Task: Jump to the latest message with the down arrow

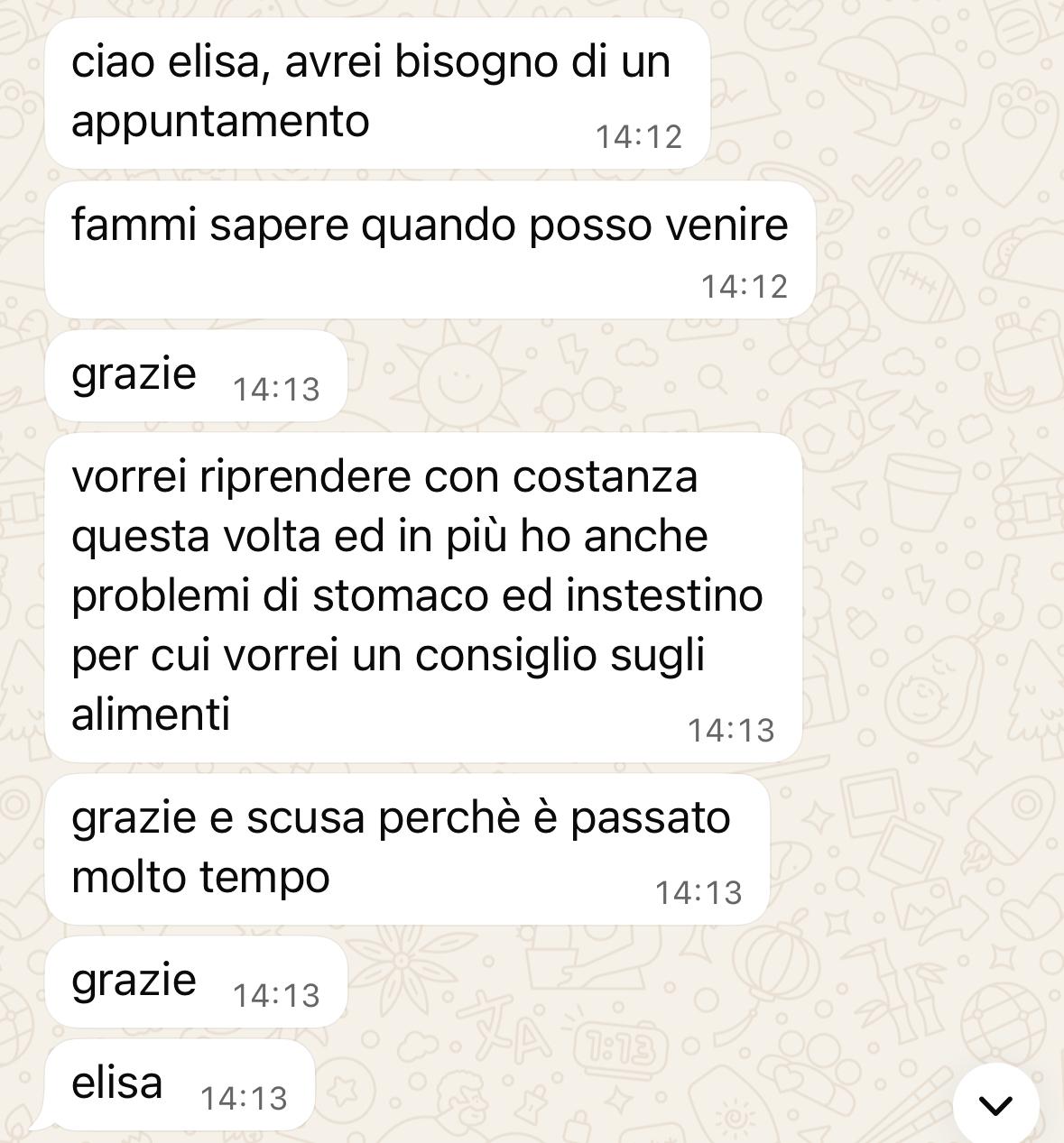Action: pyautogui.click(x=995, y=1104)
